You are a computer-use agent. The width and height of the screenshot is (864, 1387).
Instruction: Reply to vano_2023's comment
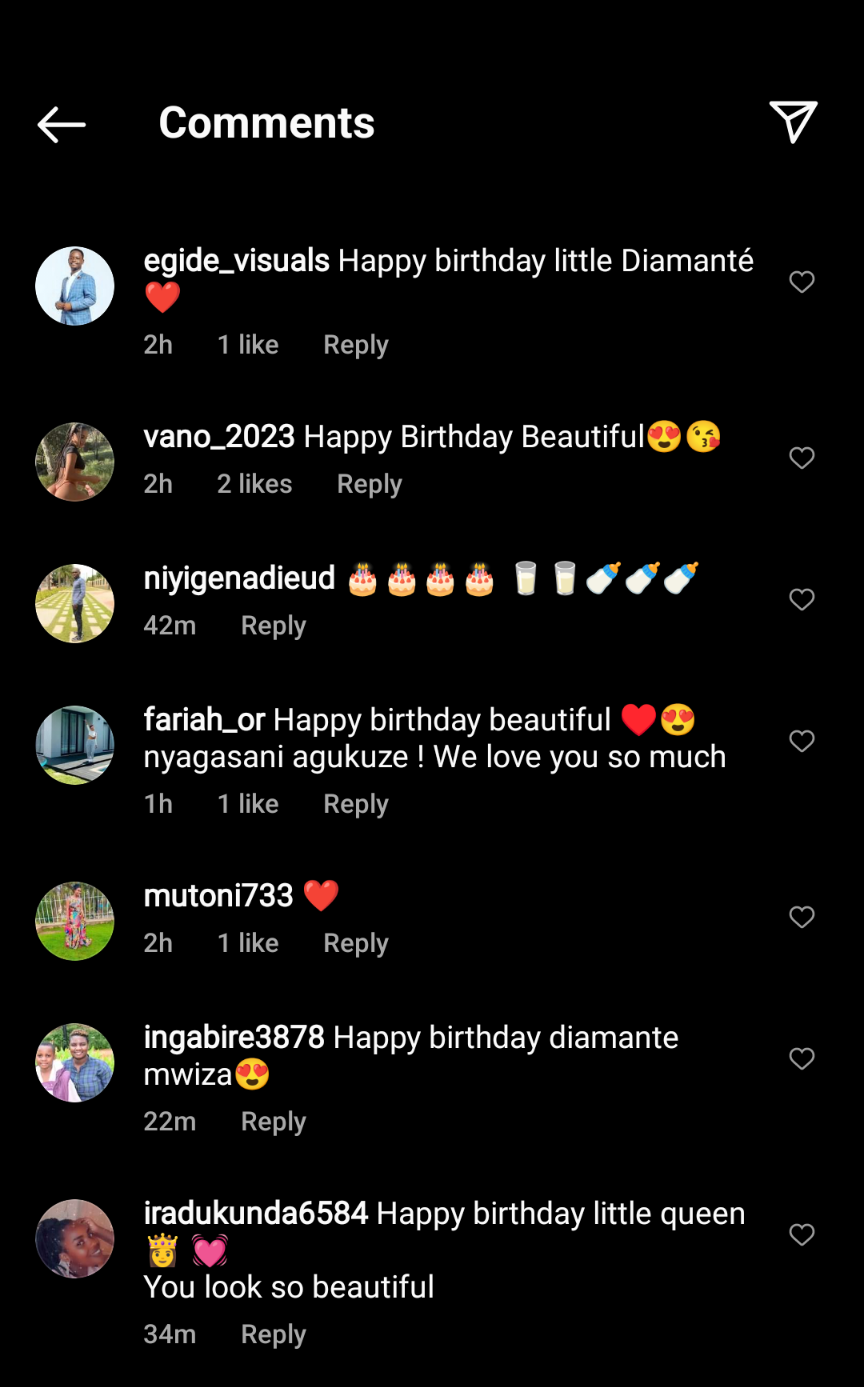tap(369, 484)
